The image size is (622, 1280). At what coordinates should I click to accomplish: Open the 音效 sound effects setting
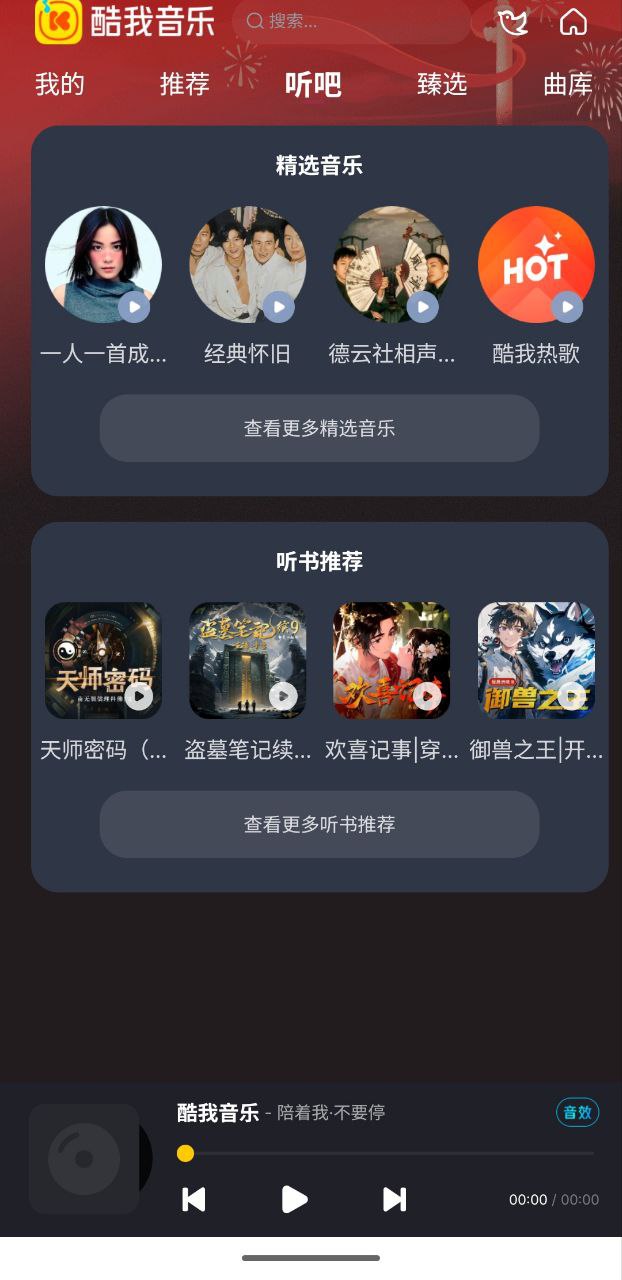click(x=577, y=1112)
